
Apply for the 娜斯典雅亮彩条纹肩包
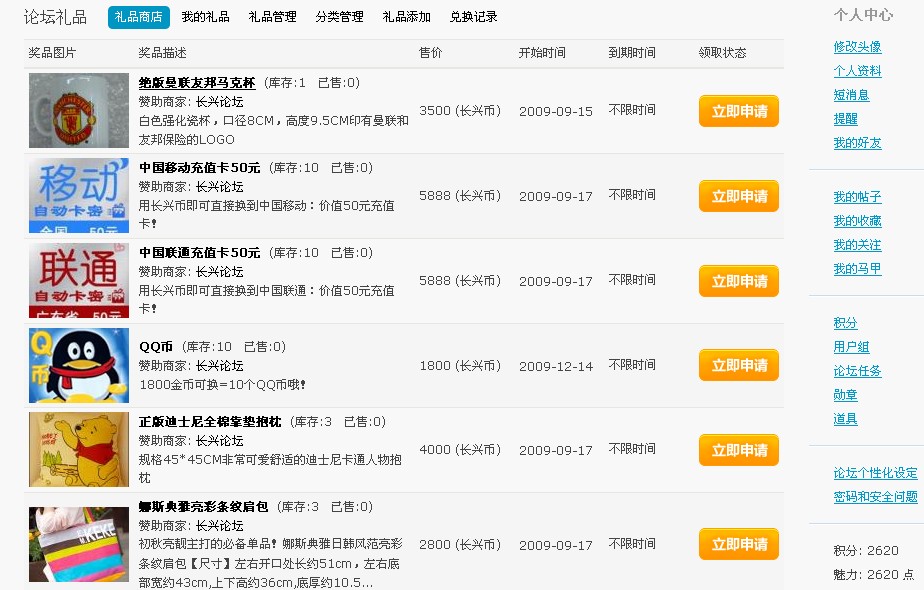coord(738,545)
